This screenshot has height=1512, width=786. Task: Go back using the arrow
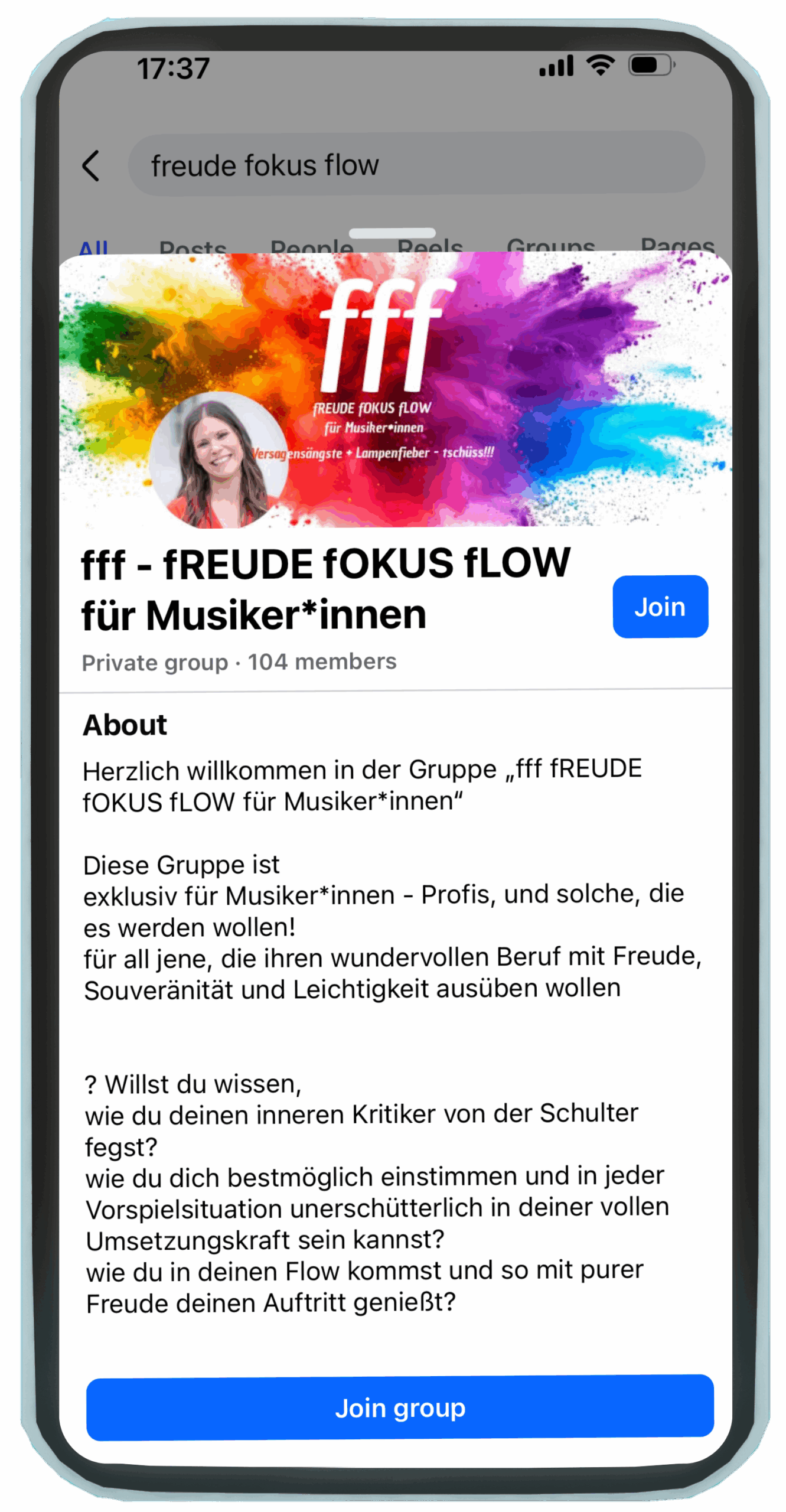pyautogui.click(x=91, y=165)
